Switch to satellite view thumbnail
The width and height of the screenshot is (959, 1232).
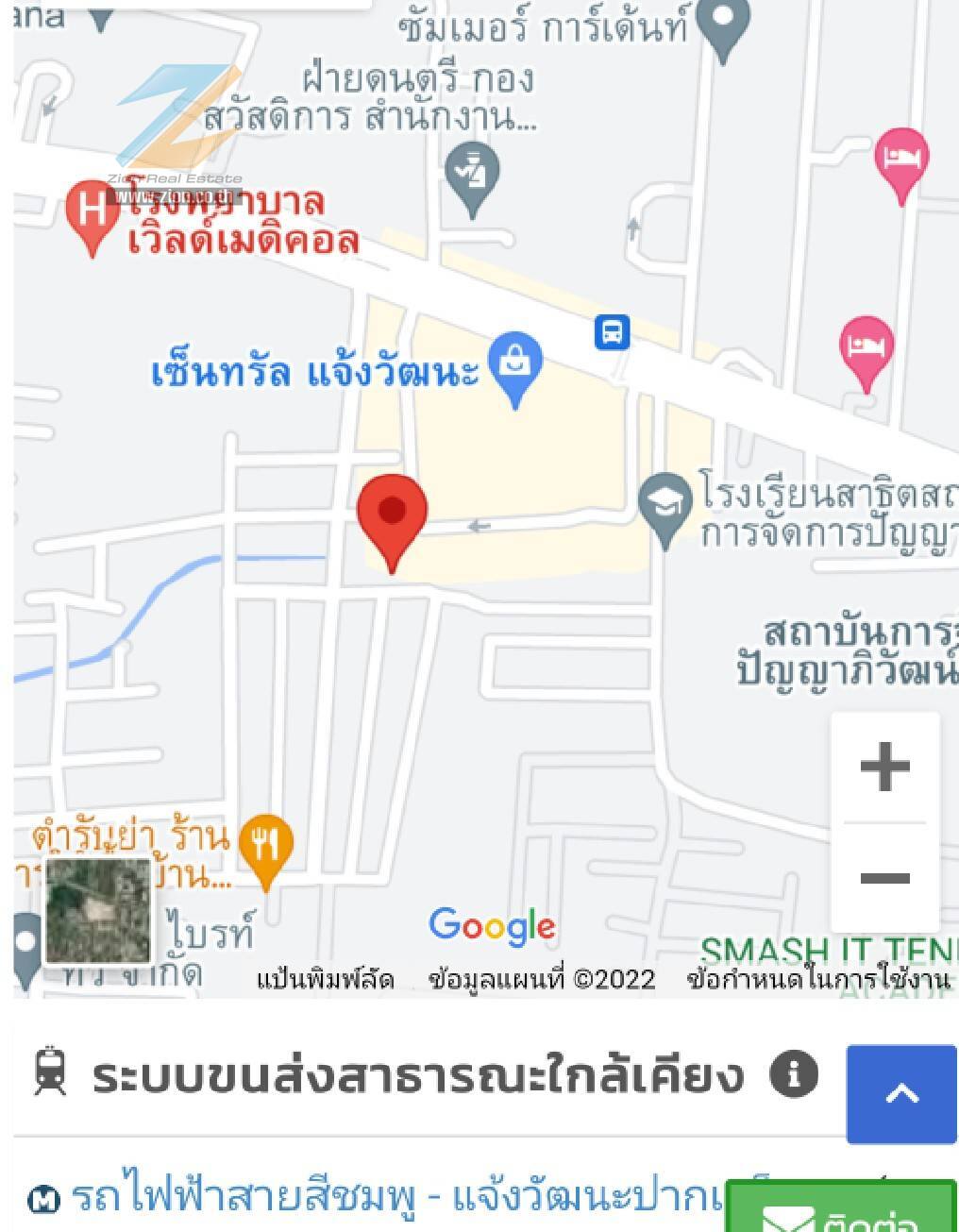tap(98, 910)
